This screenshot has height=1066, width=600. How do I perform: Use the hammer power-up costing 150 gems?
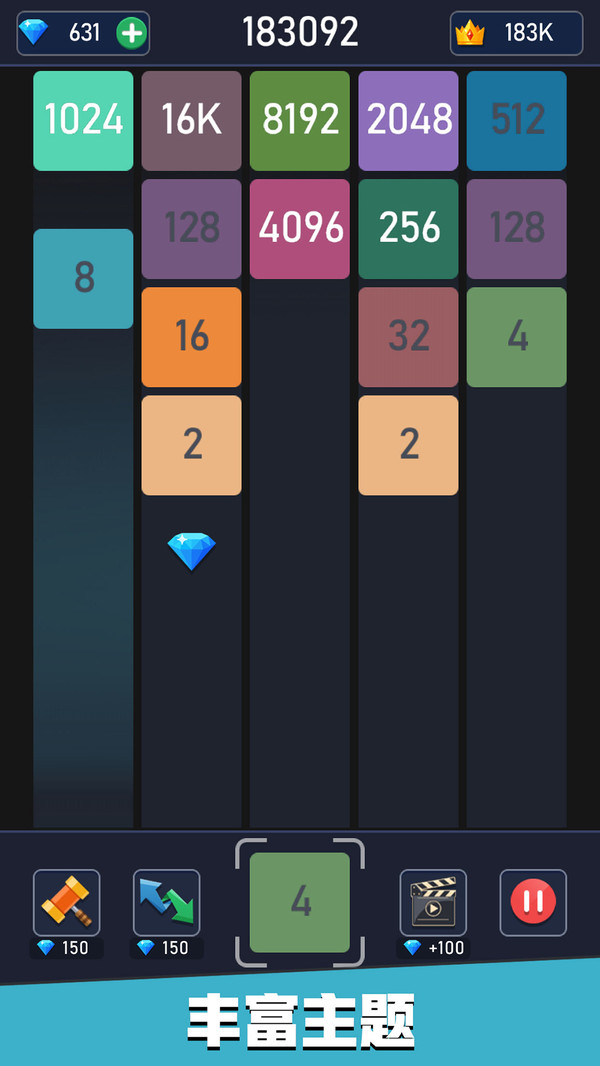point(67,902)
